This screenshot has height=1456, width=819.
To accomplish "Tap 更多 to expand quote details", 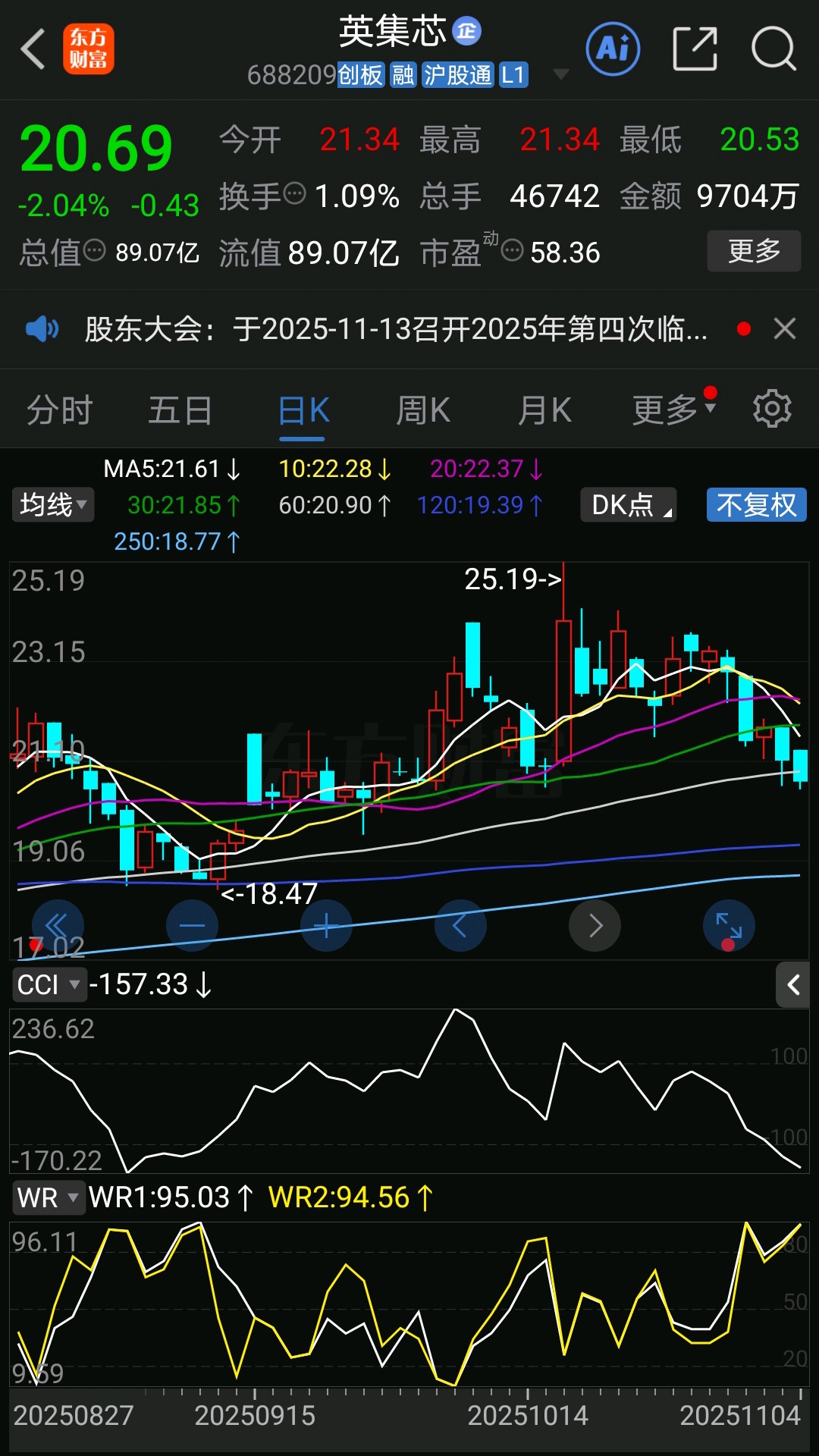I will [x=753, y=251].
